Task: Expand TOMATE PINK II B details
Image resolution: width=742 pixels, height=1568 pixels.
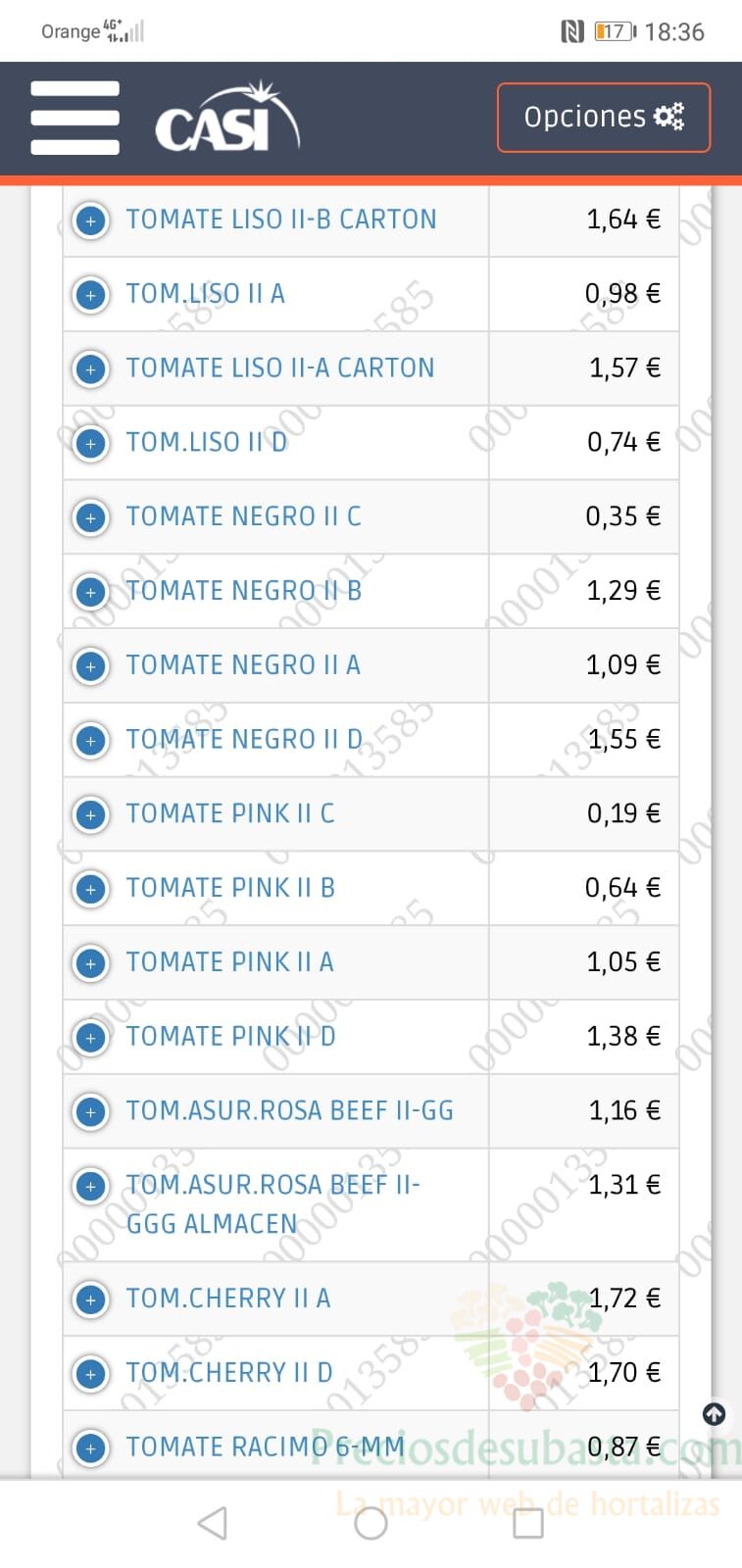Action: coord(91,890)
